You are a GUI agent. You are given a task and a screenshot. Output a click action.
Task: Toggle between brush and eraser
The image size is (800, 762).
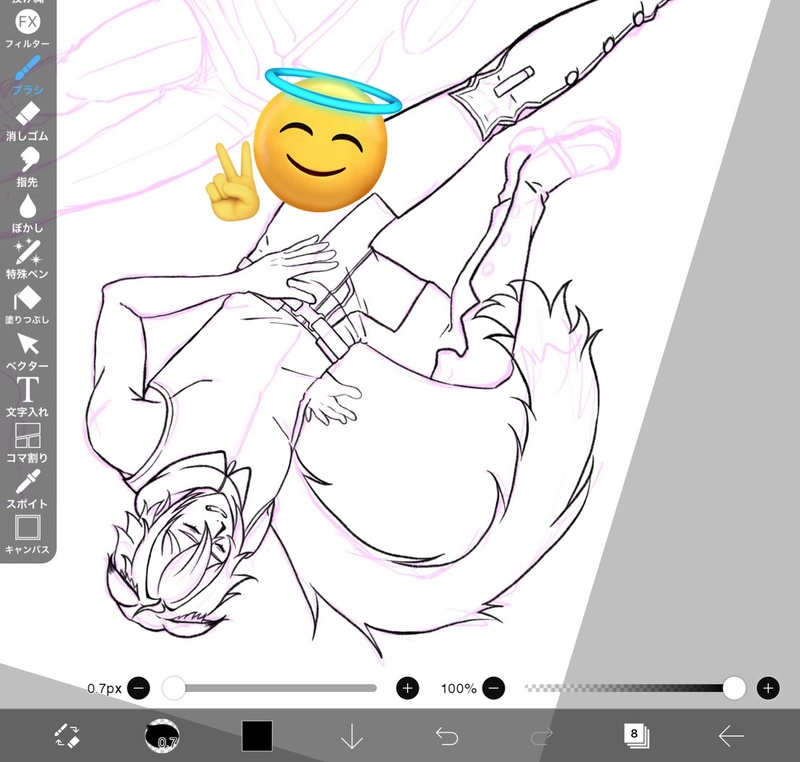[66, 737]
